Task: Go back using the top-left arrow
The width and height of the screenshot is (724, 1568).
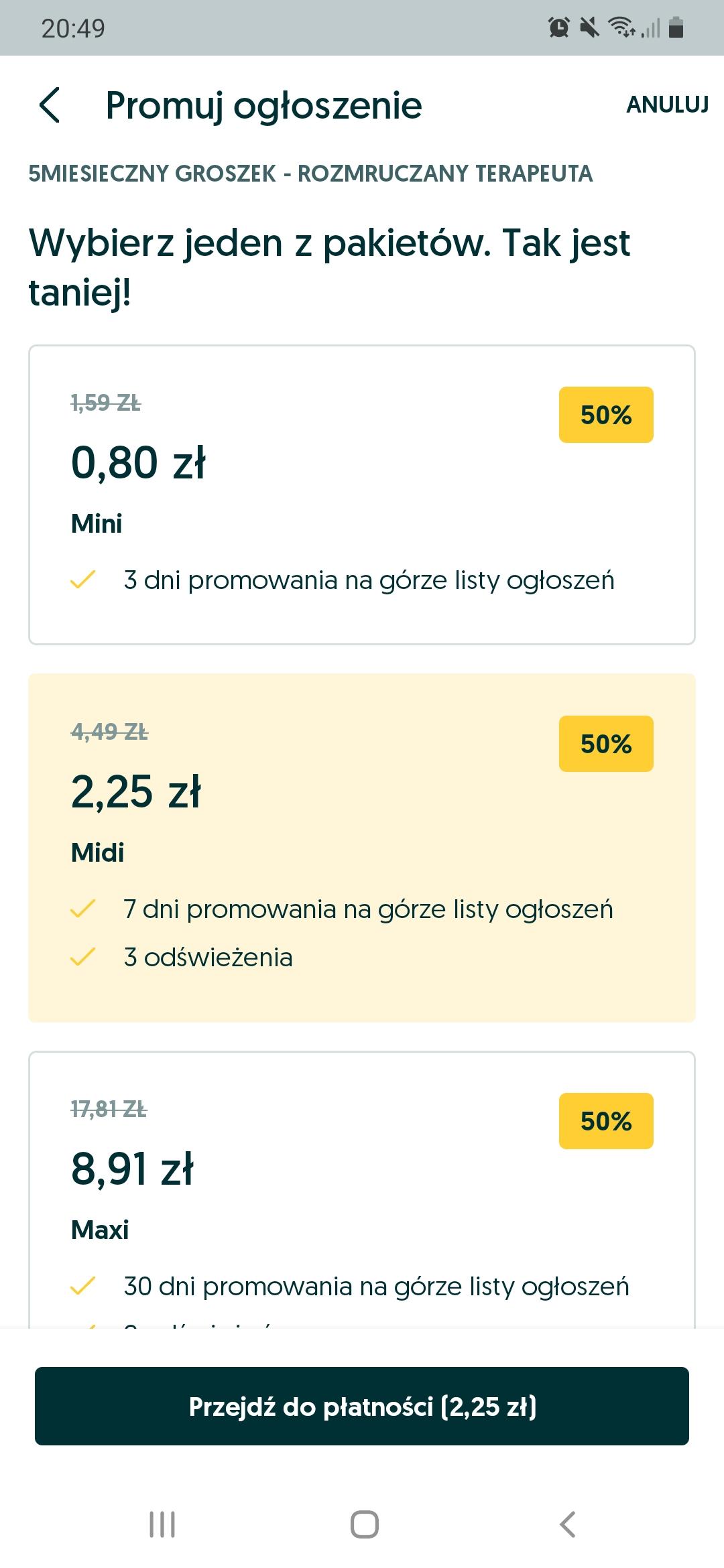Action: [x=50, y=105]
